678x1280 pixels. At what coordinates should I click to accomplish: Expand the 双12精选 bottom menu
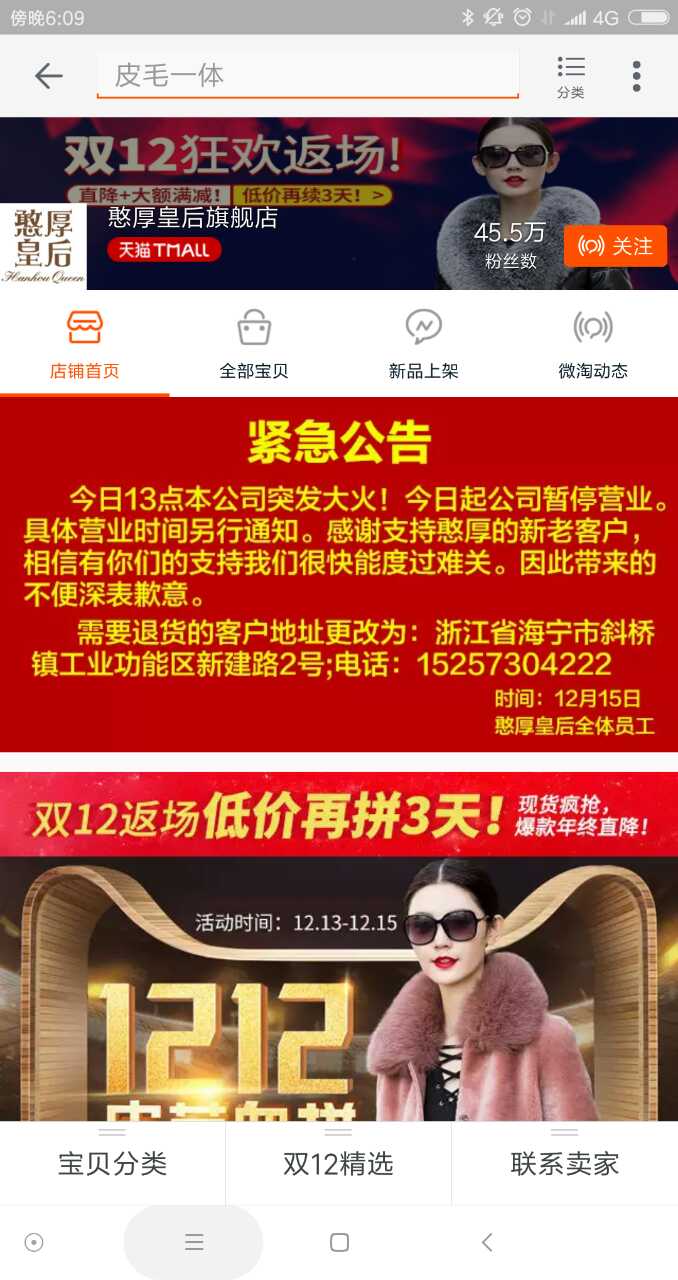click(338, 1163)
